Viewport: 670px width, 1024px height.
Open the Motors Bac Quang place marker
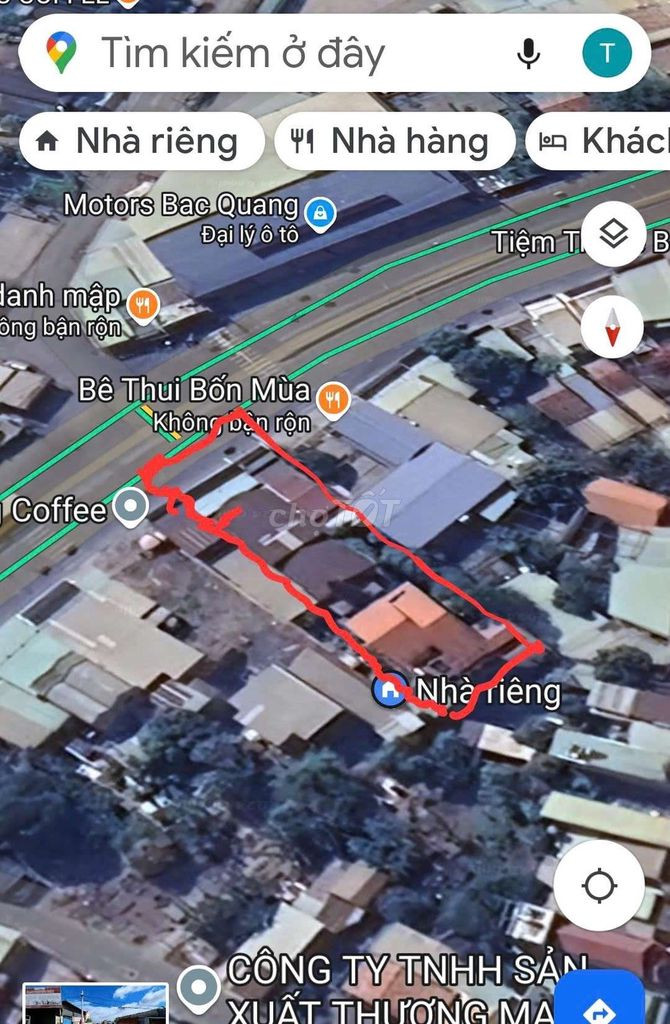click(x=321, y=213)
